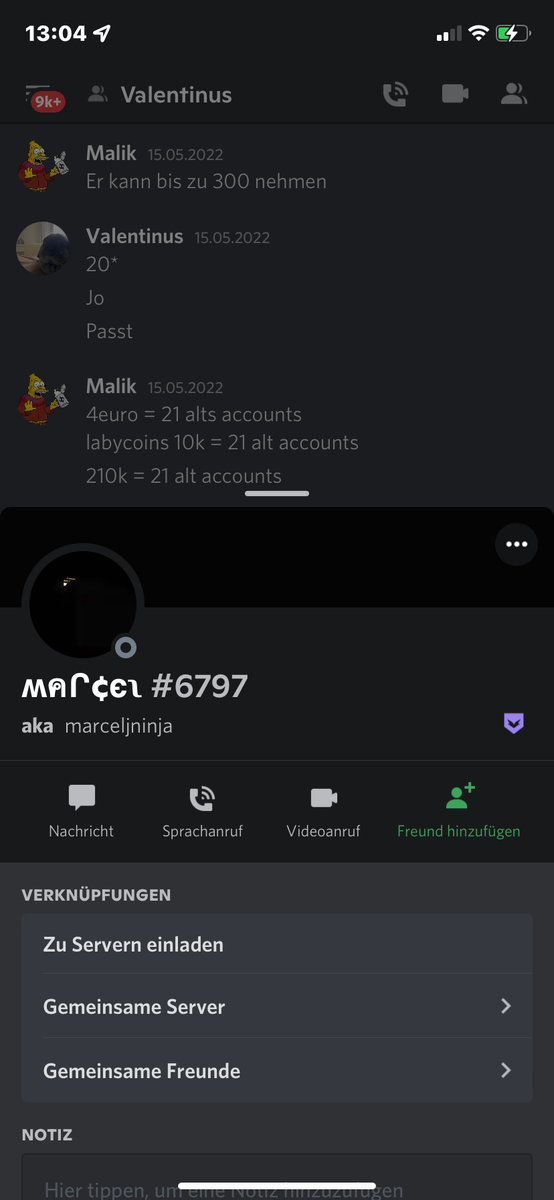Tap the Notiz text field
This screenshot has width=554, height=1200.
[x=277, y=1178]
